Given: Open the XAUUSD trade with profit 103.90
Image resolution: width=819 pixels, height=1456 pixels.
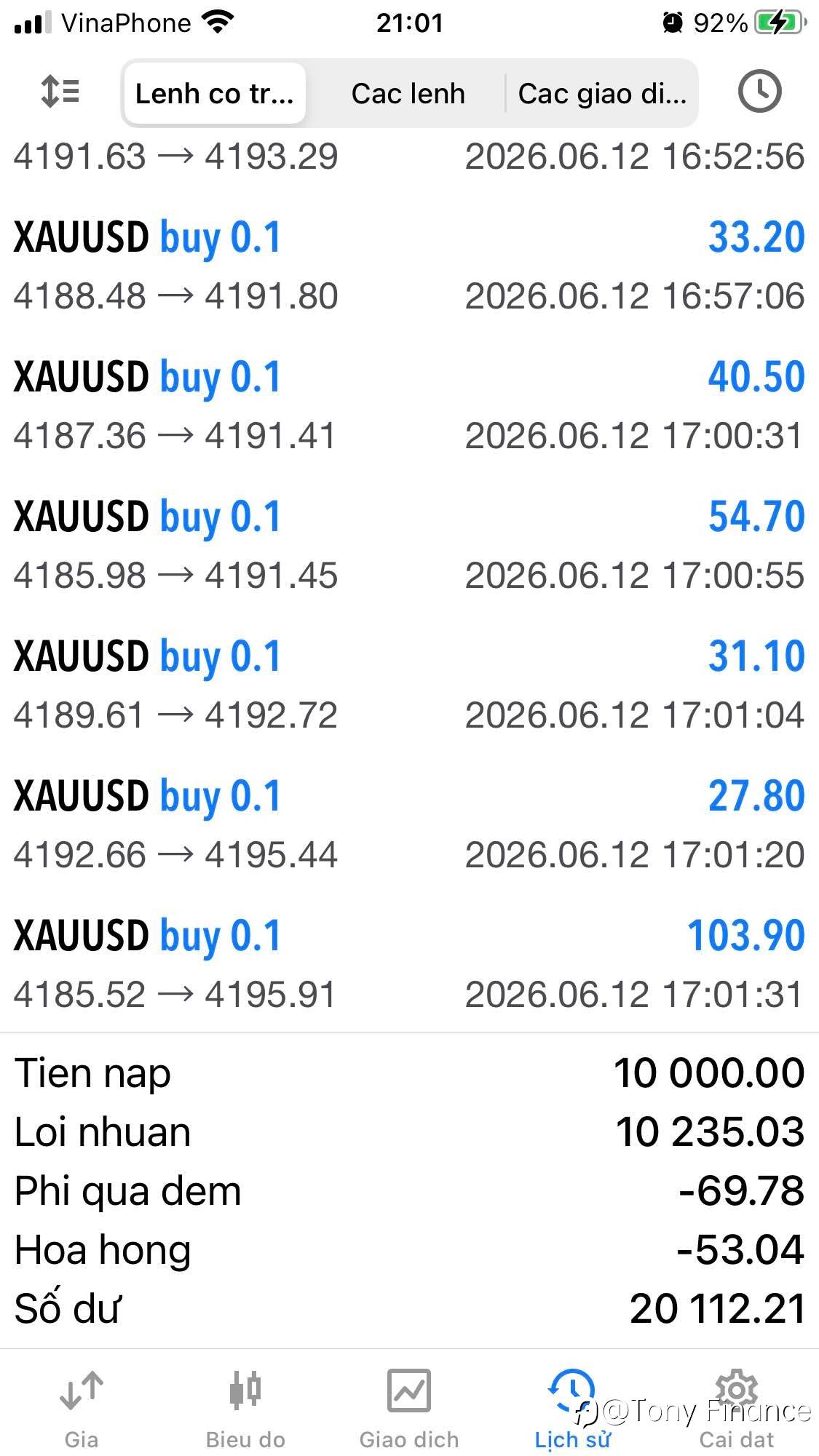Looking at the screenshot, I should (x=409, y=965).
